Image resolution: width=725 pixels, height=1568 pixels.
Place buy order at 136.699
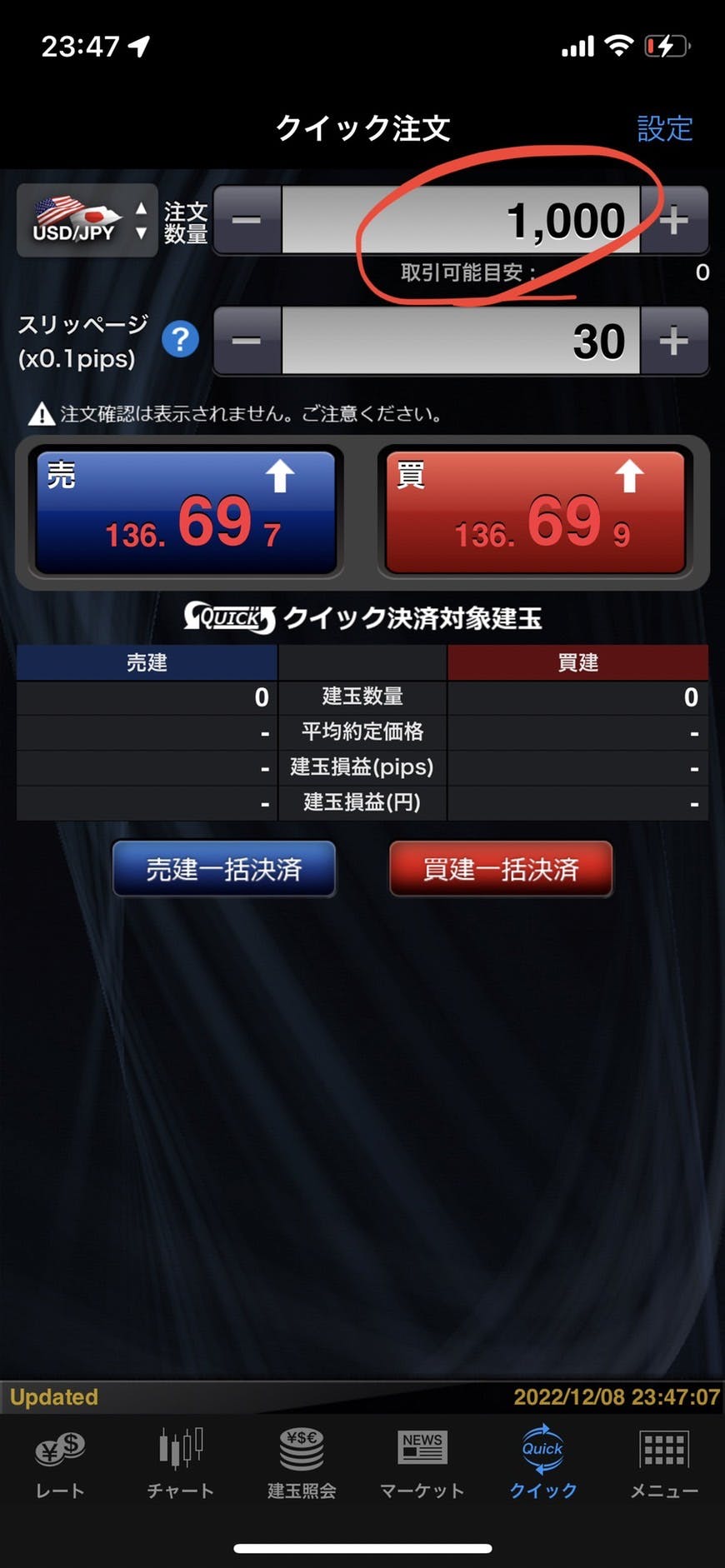pyautogui.click(x=535, y=512)
